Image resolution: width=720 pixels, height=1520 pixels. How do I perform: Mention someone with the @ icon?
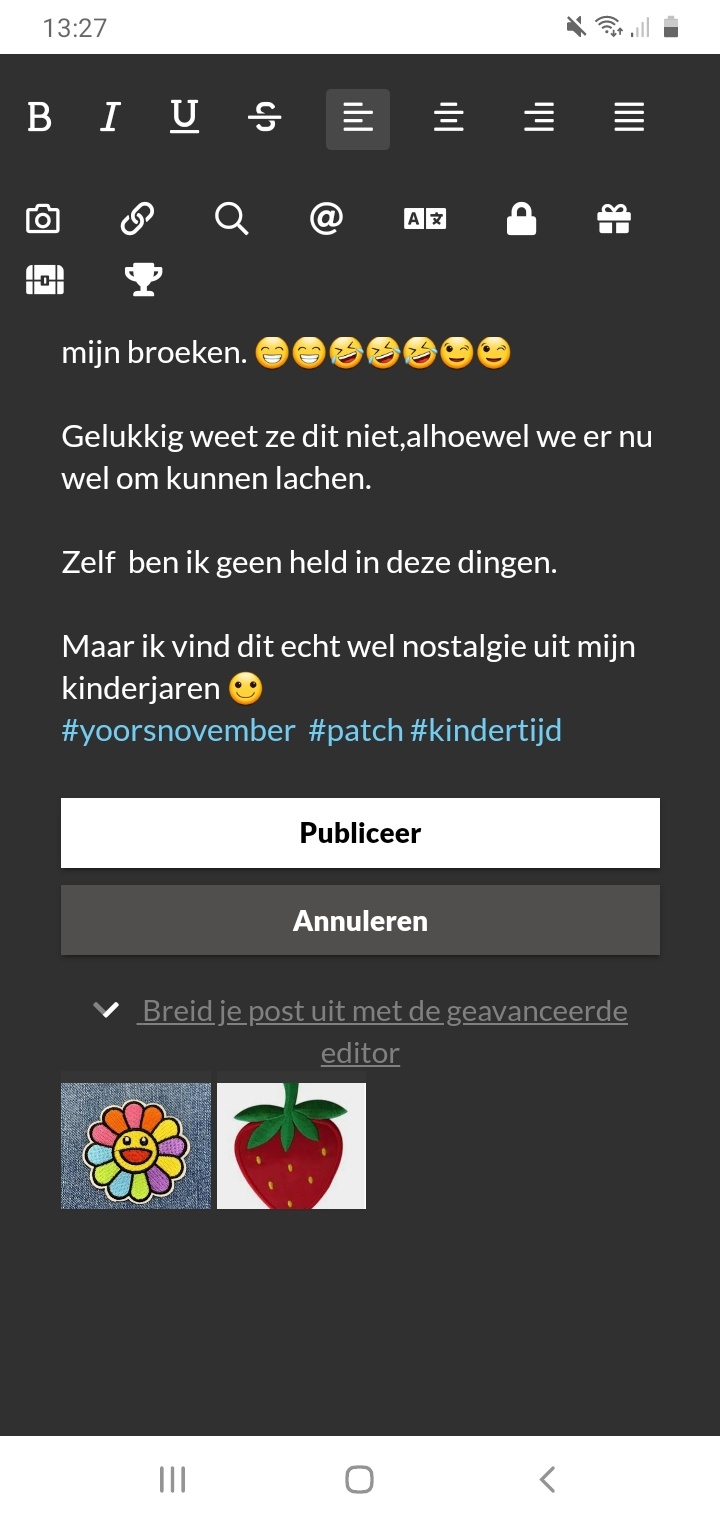point(326,218)
